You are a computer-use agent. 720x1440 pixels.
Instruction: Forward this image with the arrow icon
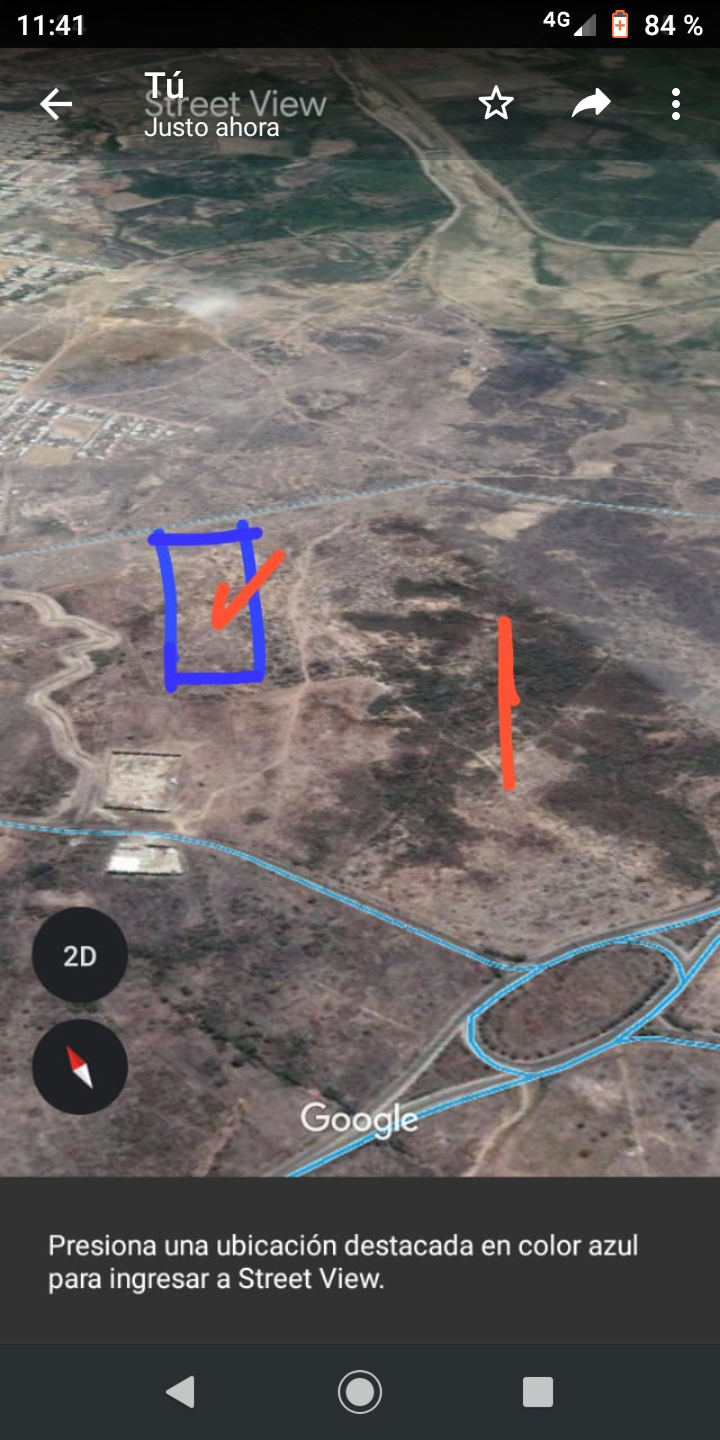(591, 103)
